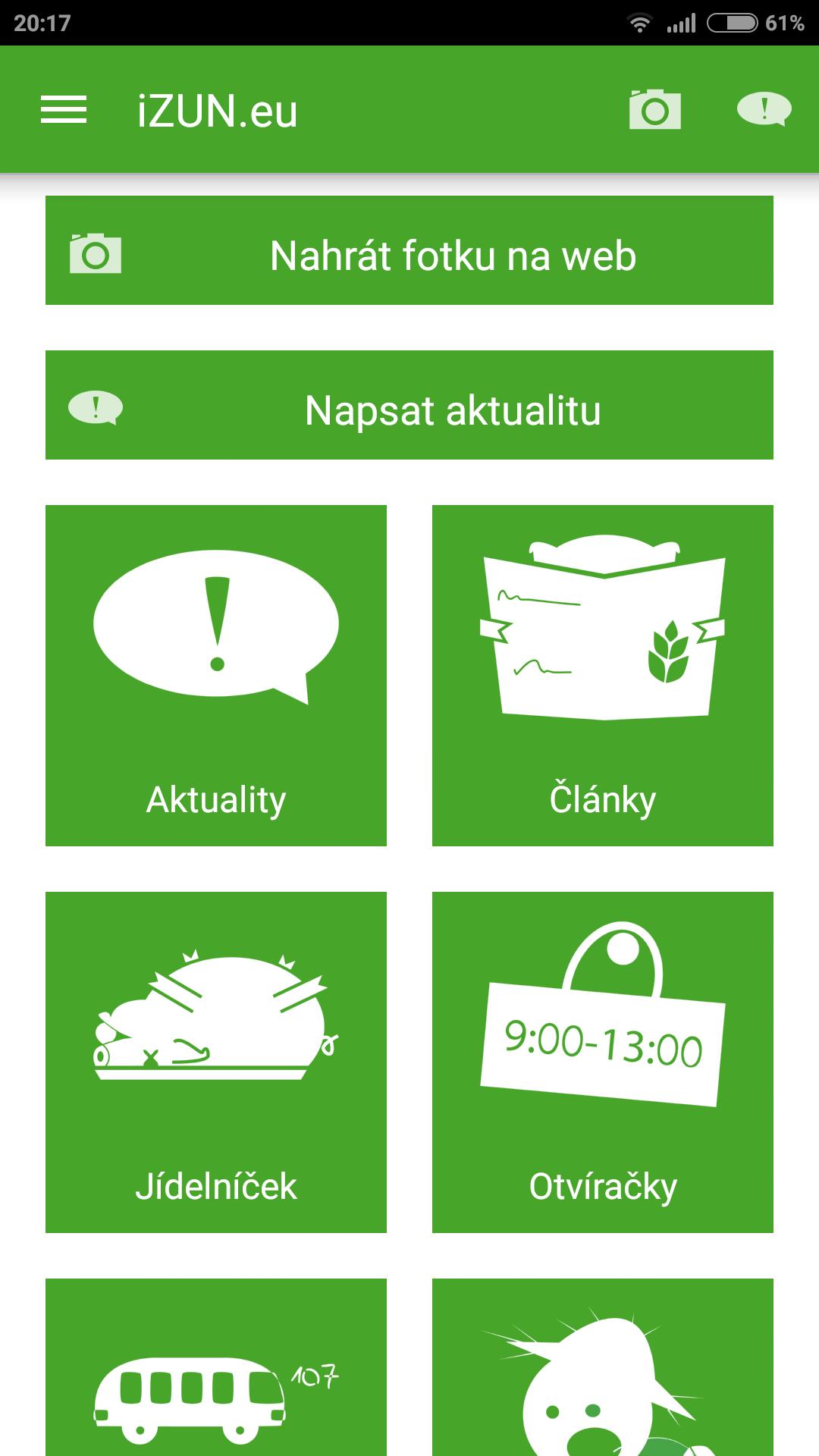The image size is (819, 1456).
Task: Open the Články tile
Action: click(x=603, y=676)
